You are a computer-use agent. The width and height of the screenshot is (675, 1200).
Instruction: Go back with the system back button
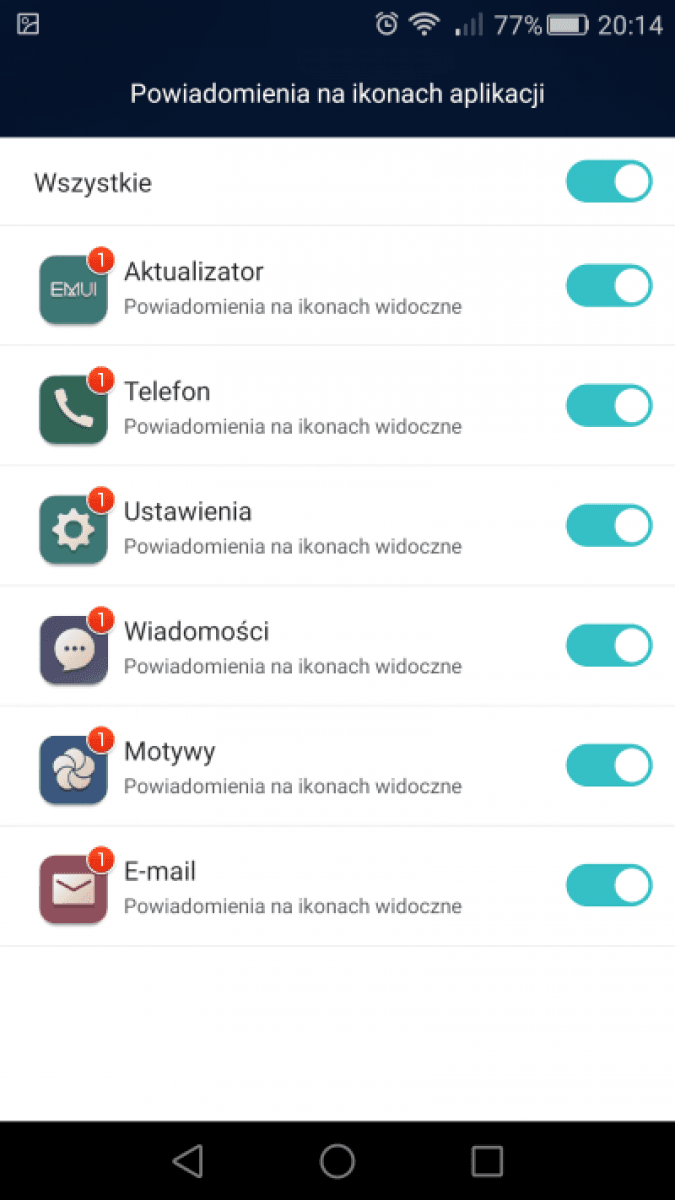click(188, 1160)
